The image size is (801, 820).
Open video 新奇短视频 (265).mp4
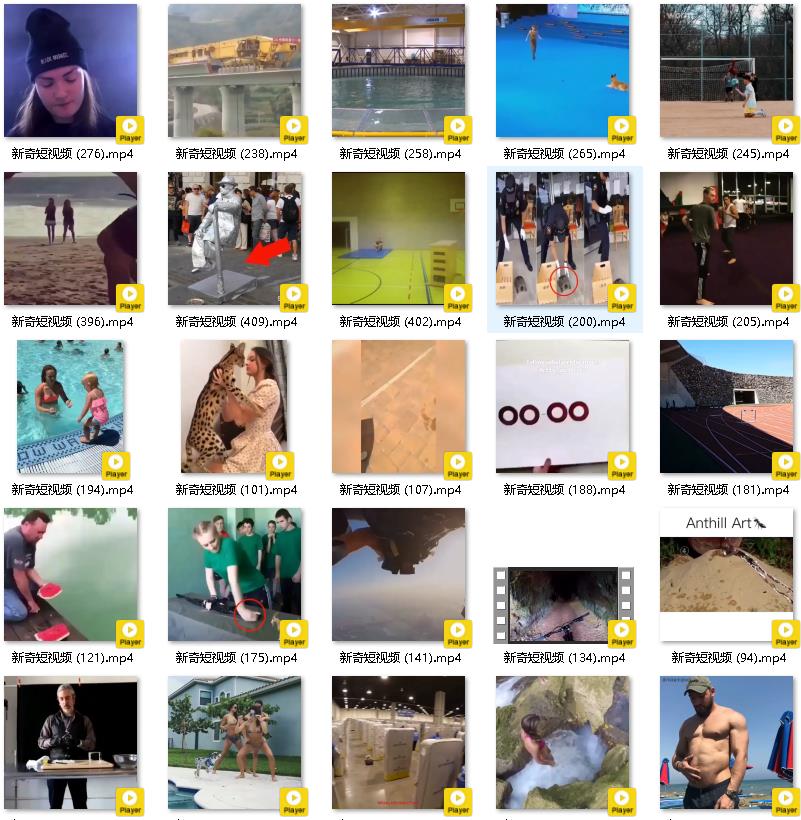coord(563,71)
